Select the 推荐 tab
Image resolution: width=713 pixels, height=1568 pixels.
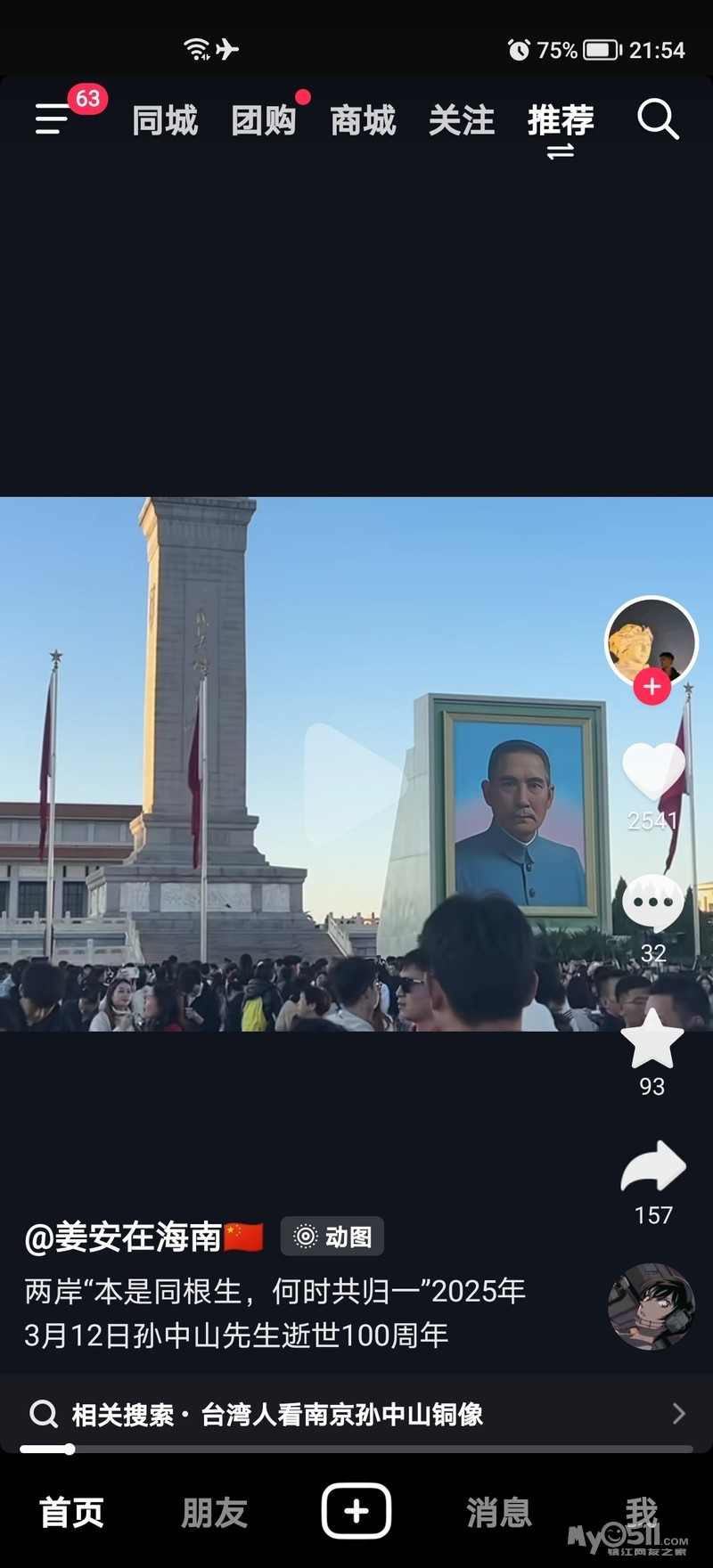coord(561,120)
